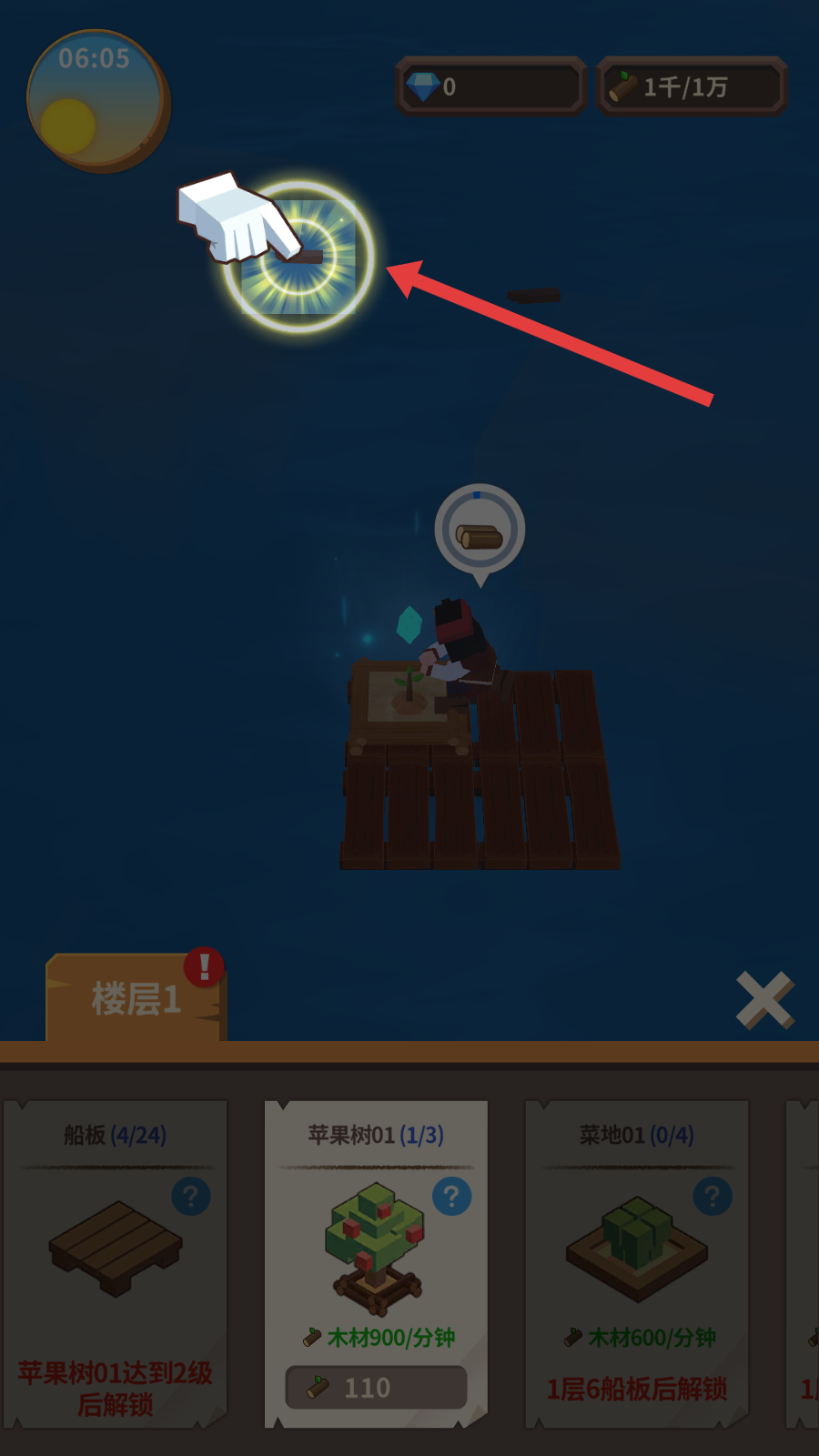Screen dimensions: 819x1456
Task: Open help for 苹果树01 card
Action: pyautogui.click(x=451, y=1196)
